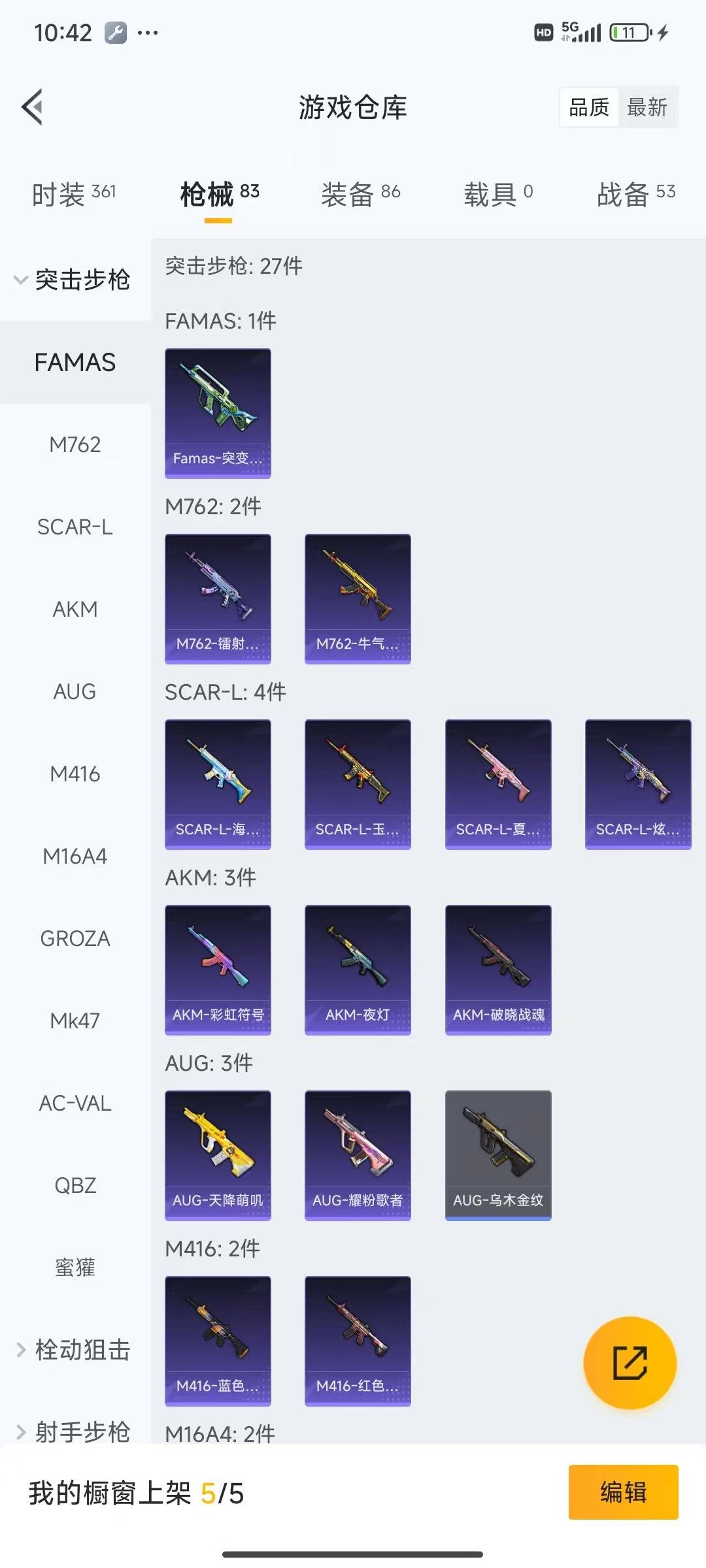706x1568 pixels.
Task: Expand the 栓动狙击 category
Action: tap(73, 1350)
